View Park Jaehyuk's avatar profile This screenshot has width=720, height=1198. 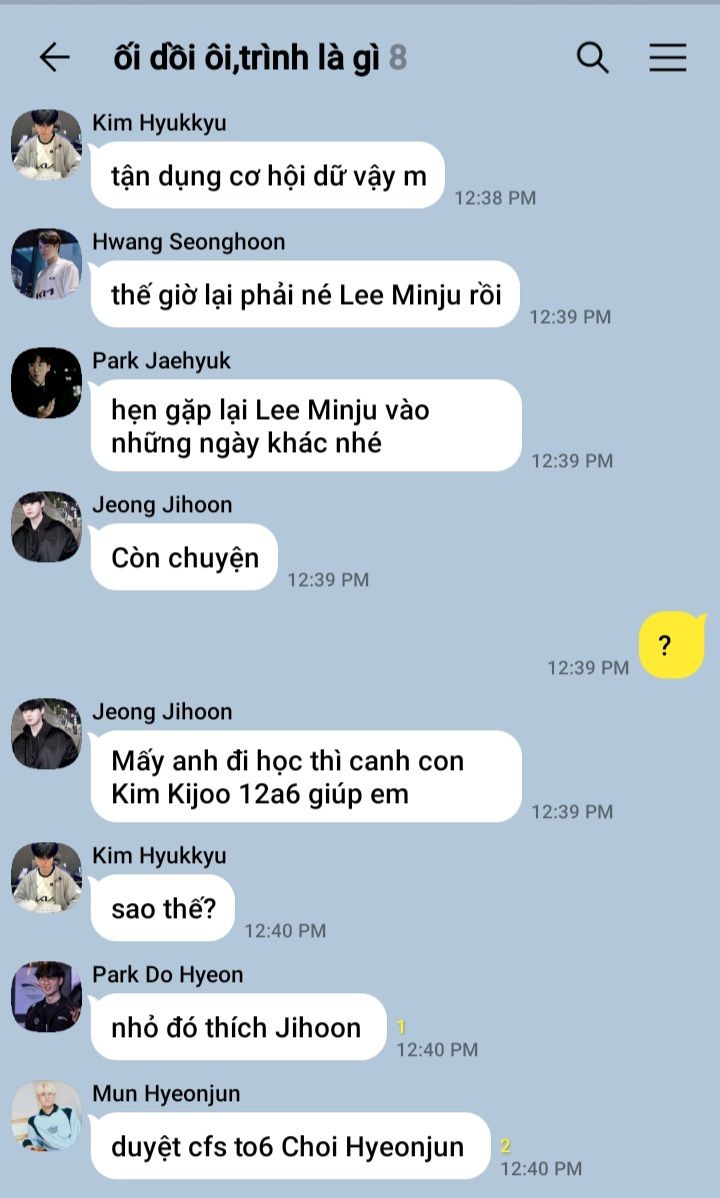[x=47, y=383]
